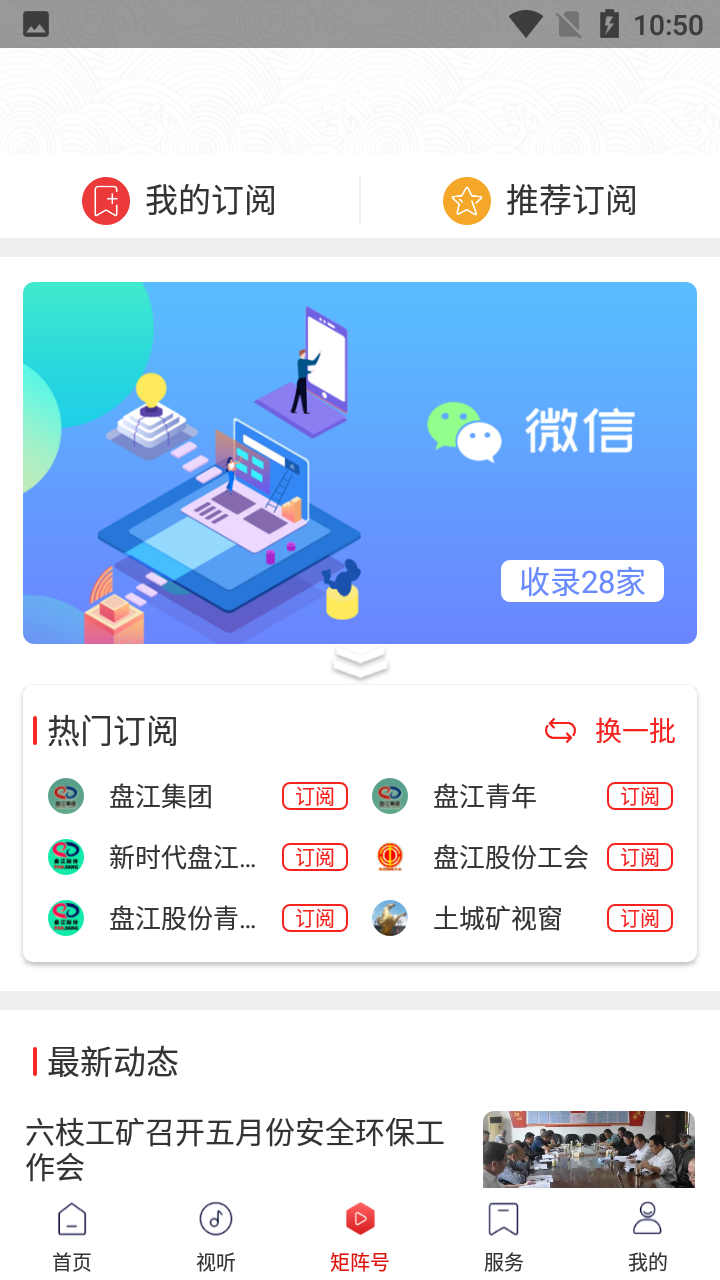Tap the refresh icon beside 换一批

click(560, 731)
